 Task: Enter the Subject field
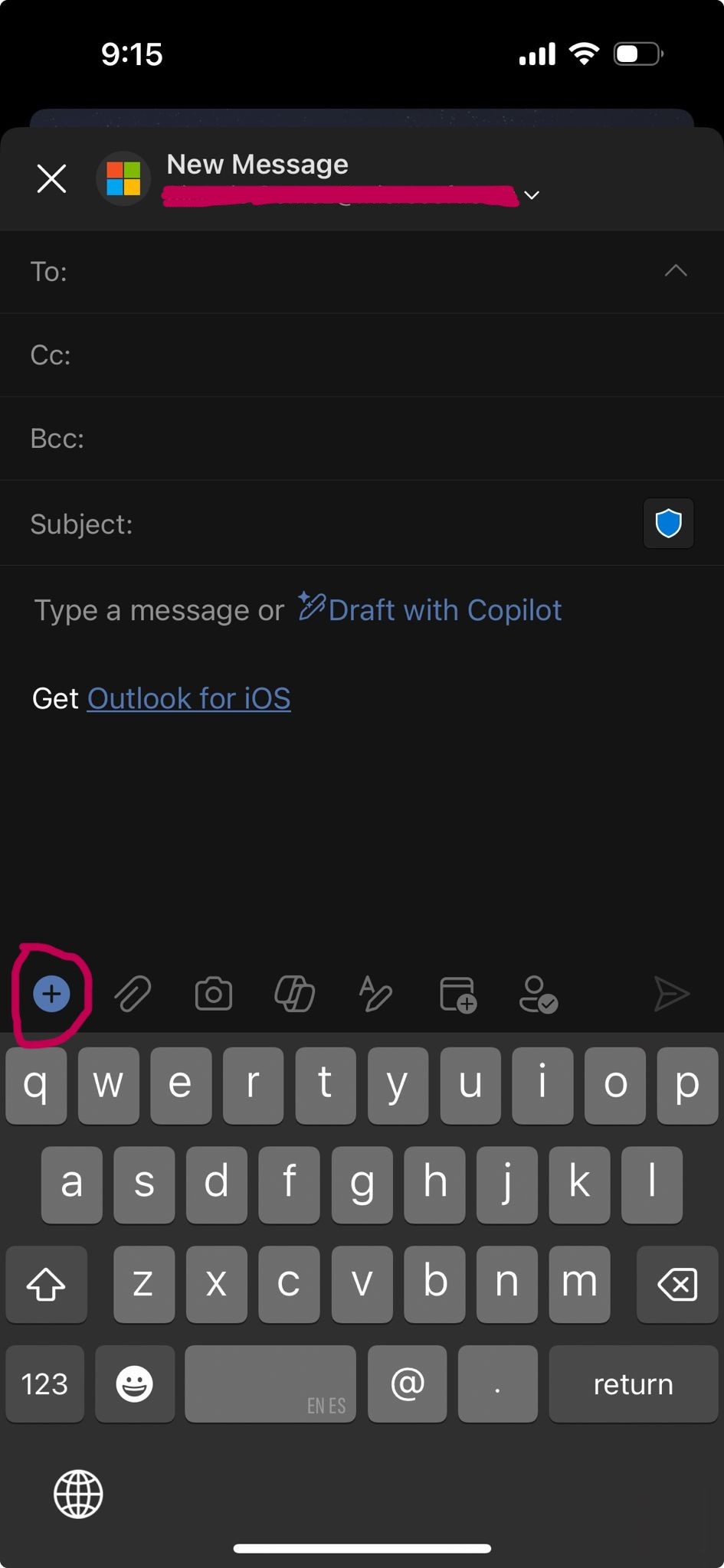coord(383,524)
